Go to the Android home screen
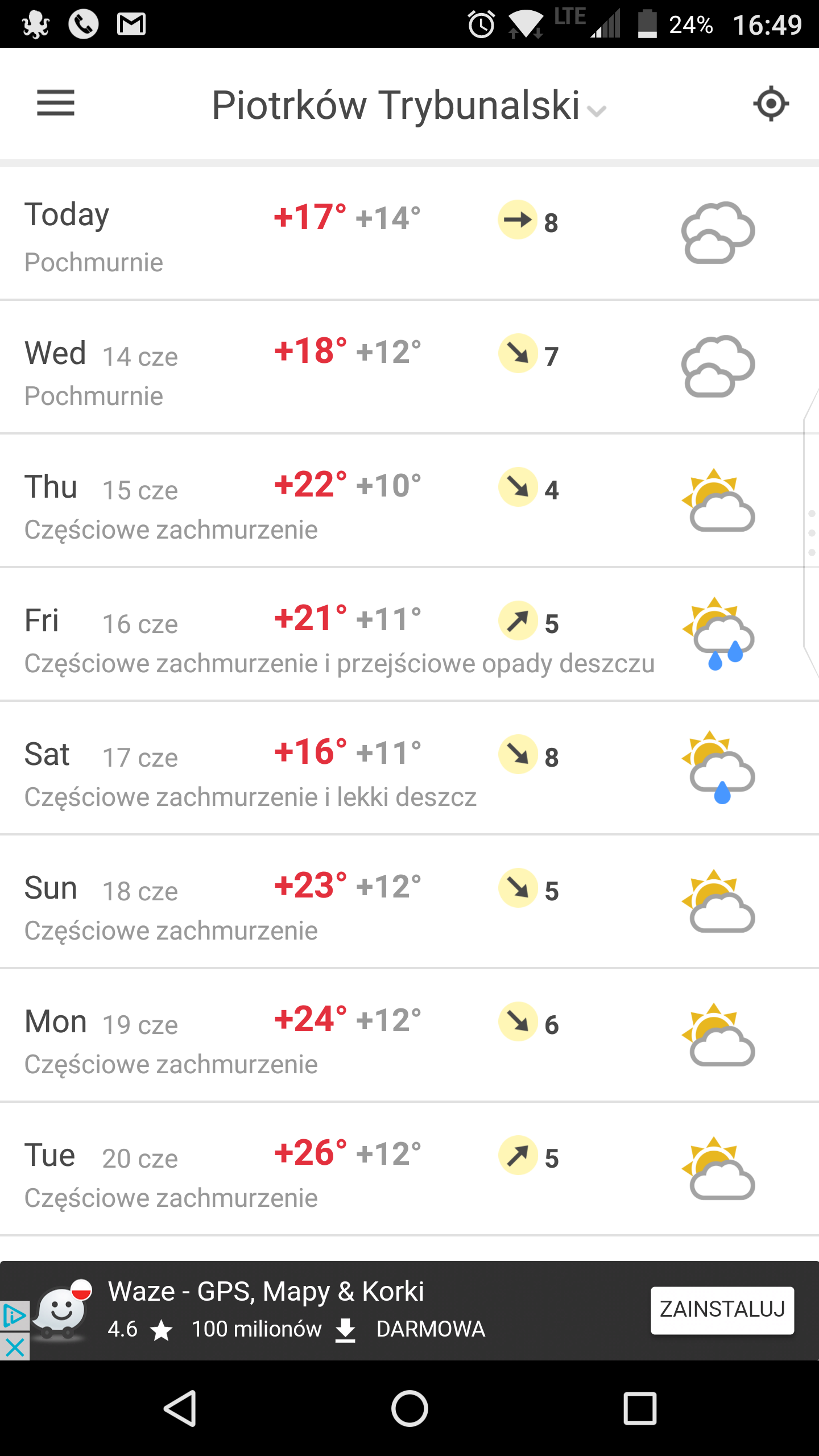819x1456 pixels. click(x=409, y=1409)
